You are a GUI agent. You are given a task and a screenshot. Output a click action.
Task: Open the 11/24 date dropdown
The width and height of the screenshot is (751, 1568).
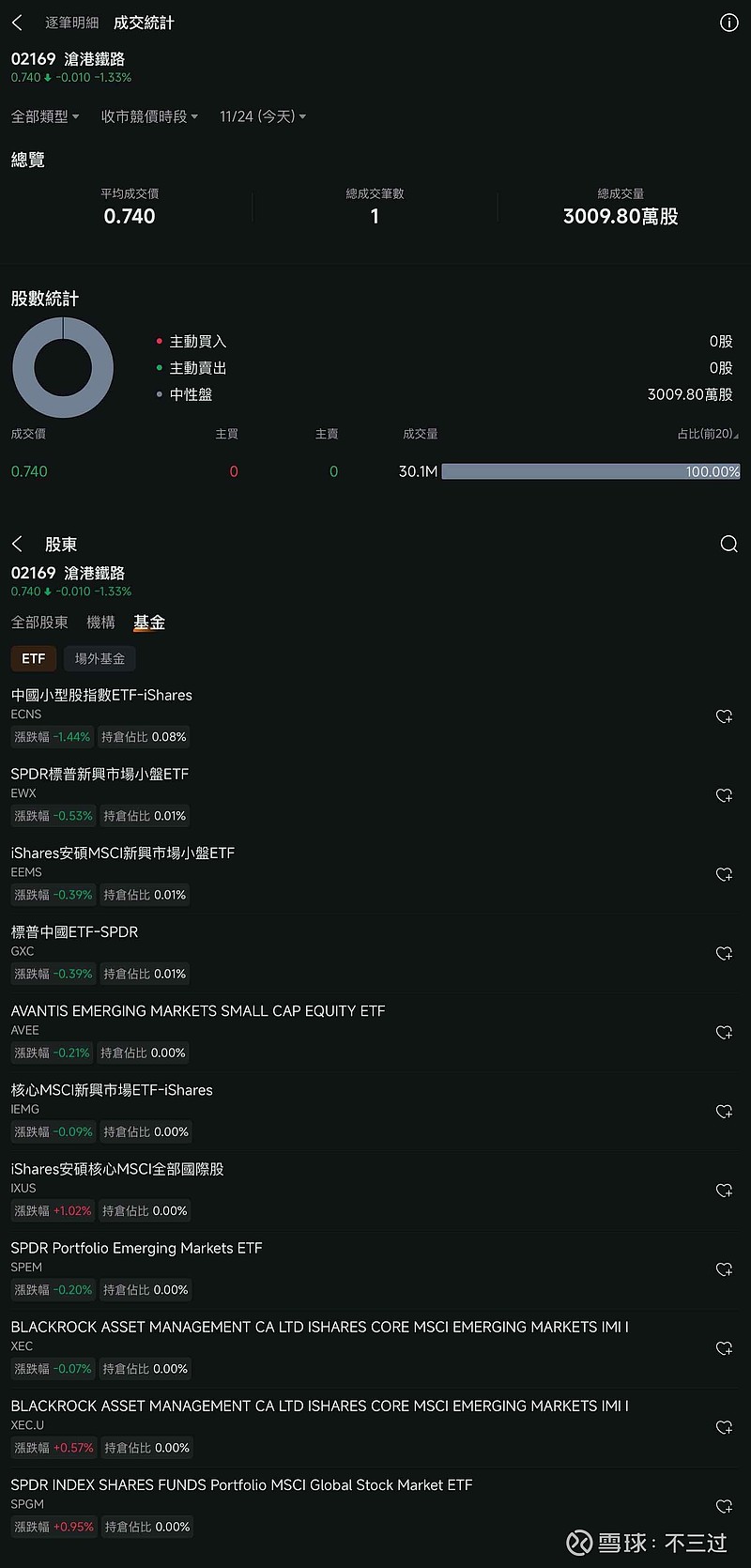[x=262, y=116]
